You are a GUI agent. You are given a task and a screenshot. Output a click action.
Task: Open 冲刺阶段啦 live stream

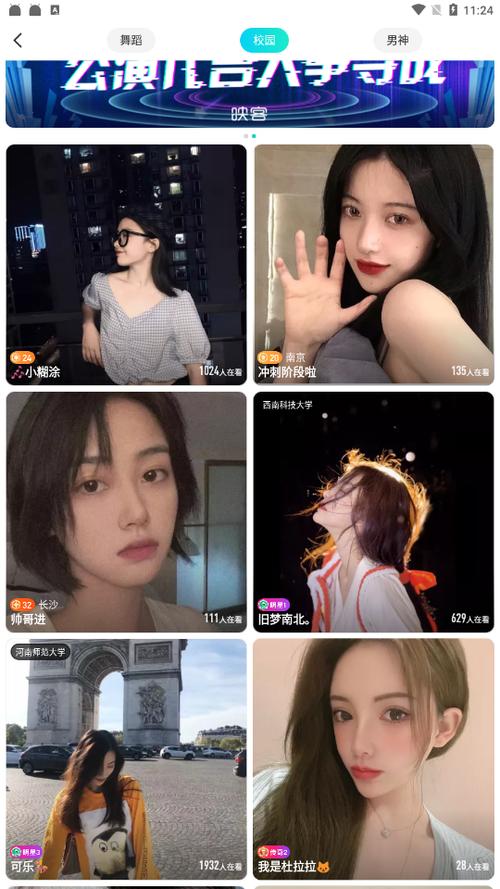[x=374, y=265]
